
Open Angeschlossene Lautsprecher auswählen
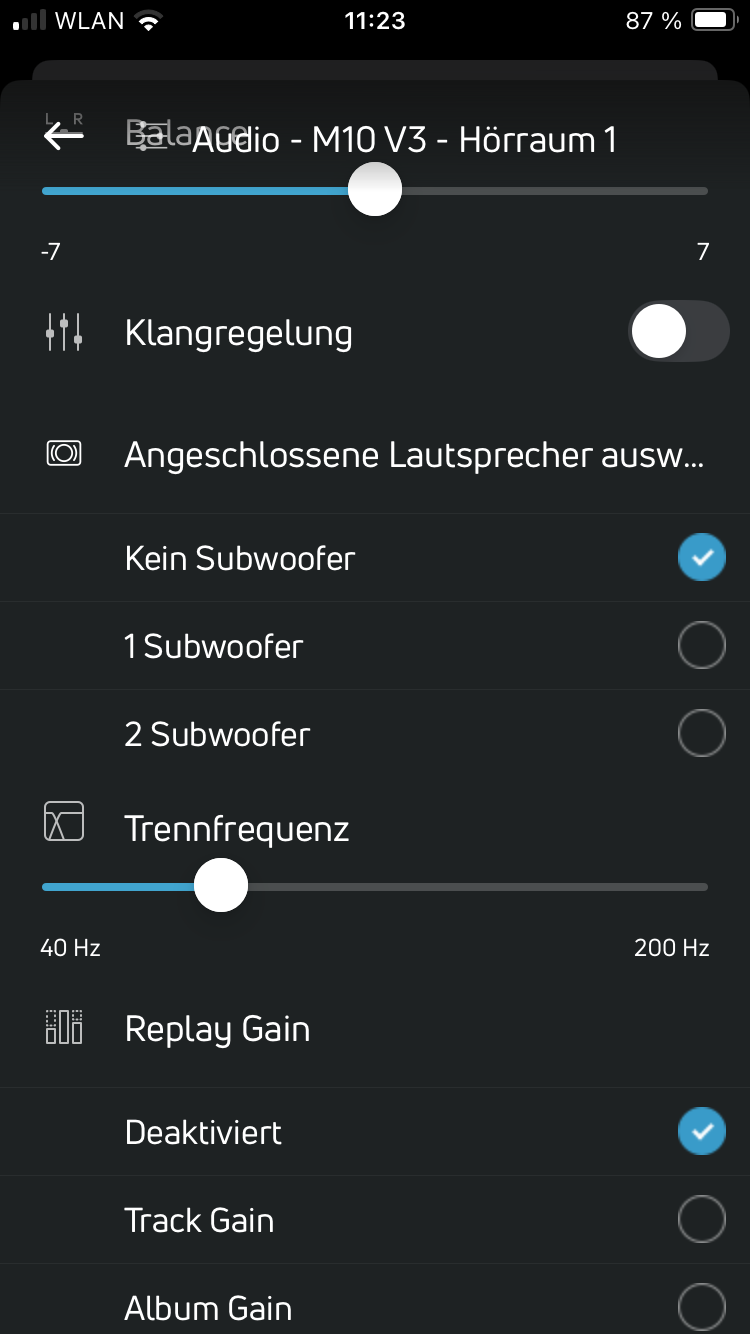414,455
